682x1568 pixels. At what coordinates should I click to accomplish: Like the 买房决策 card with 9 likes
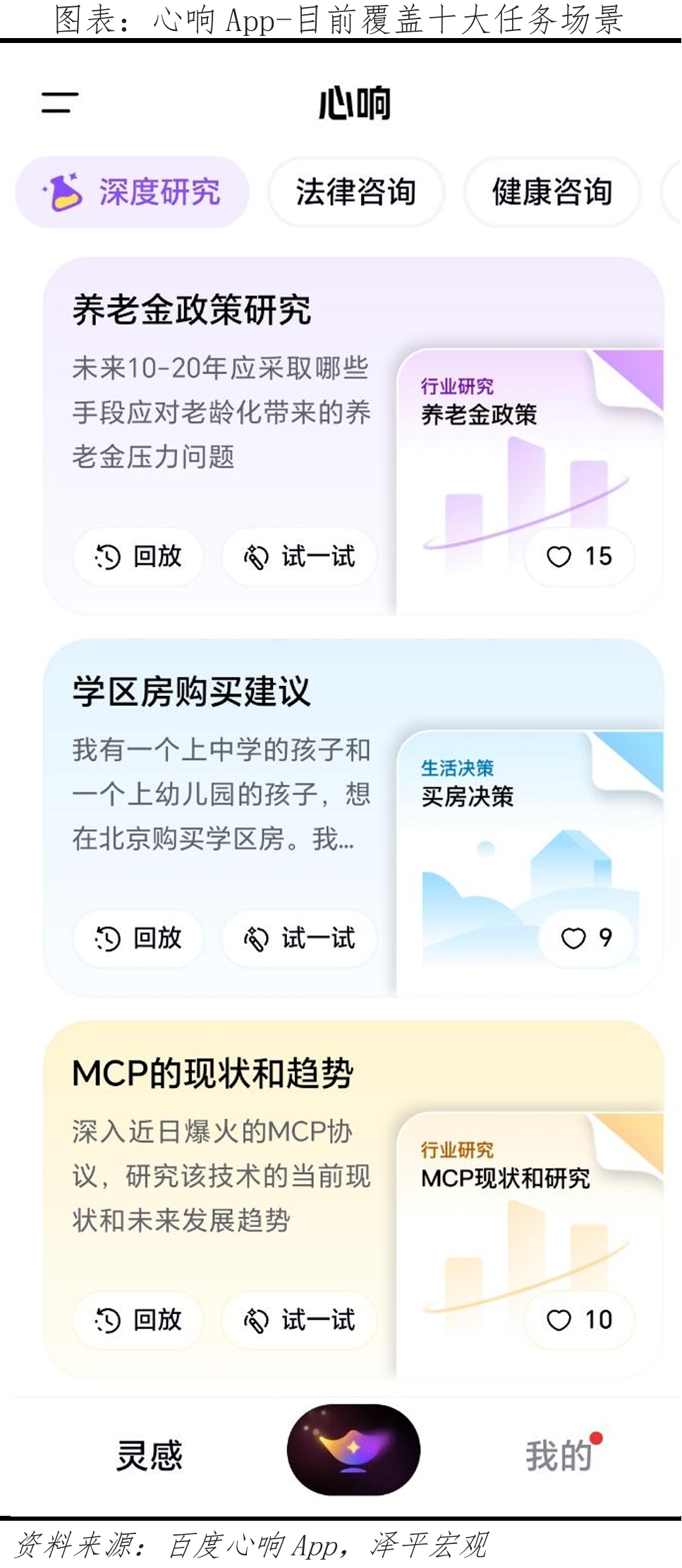(585, 938)
